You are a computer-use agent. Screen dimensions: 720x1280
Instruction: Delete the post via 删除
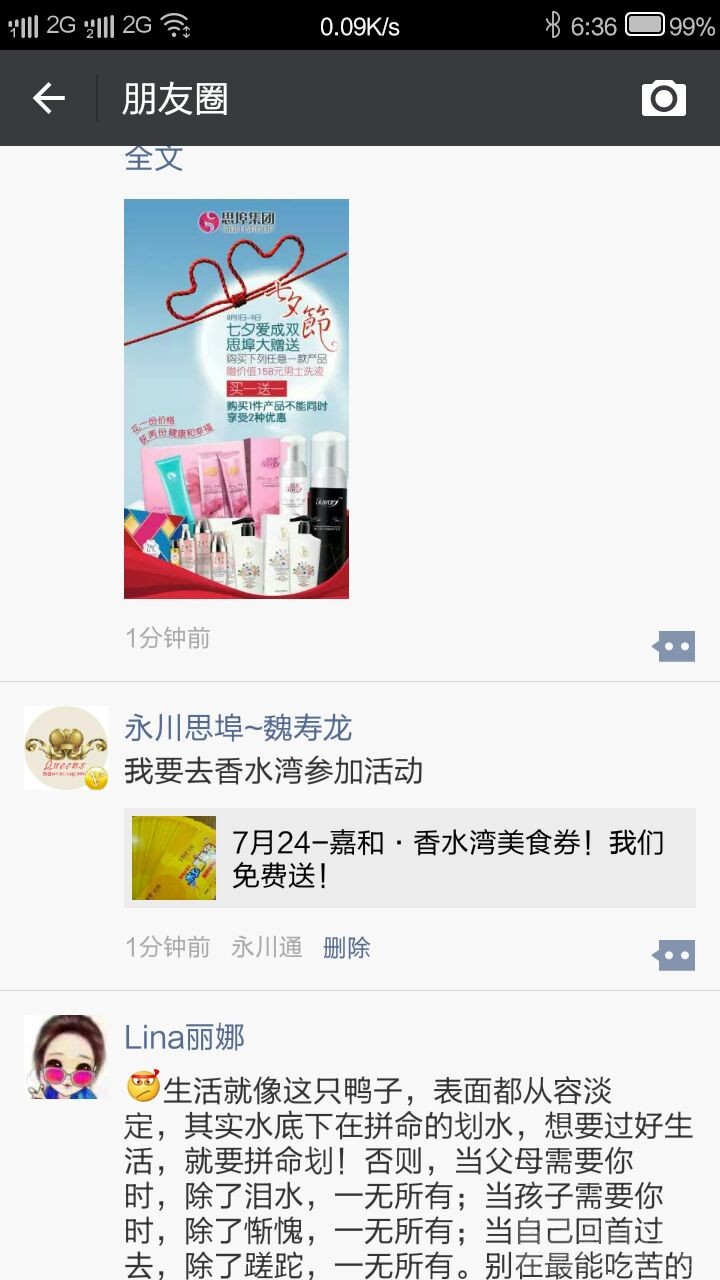coord(347,947)
